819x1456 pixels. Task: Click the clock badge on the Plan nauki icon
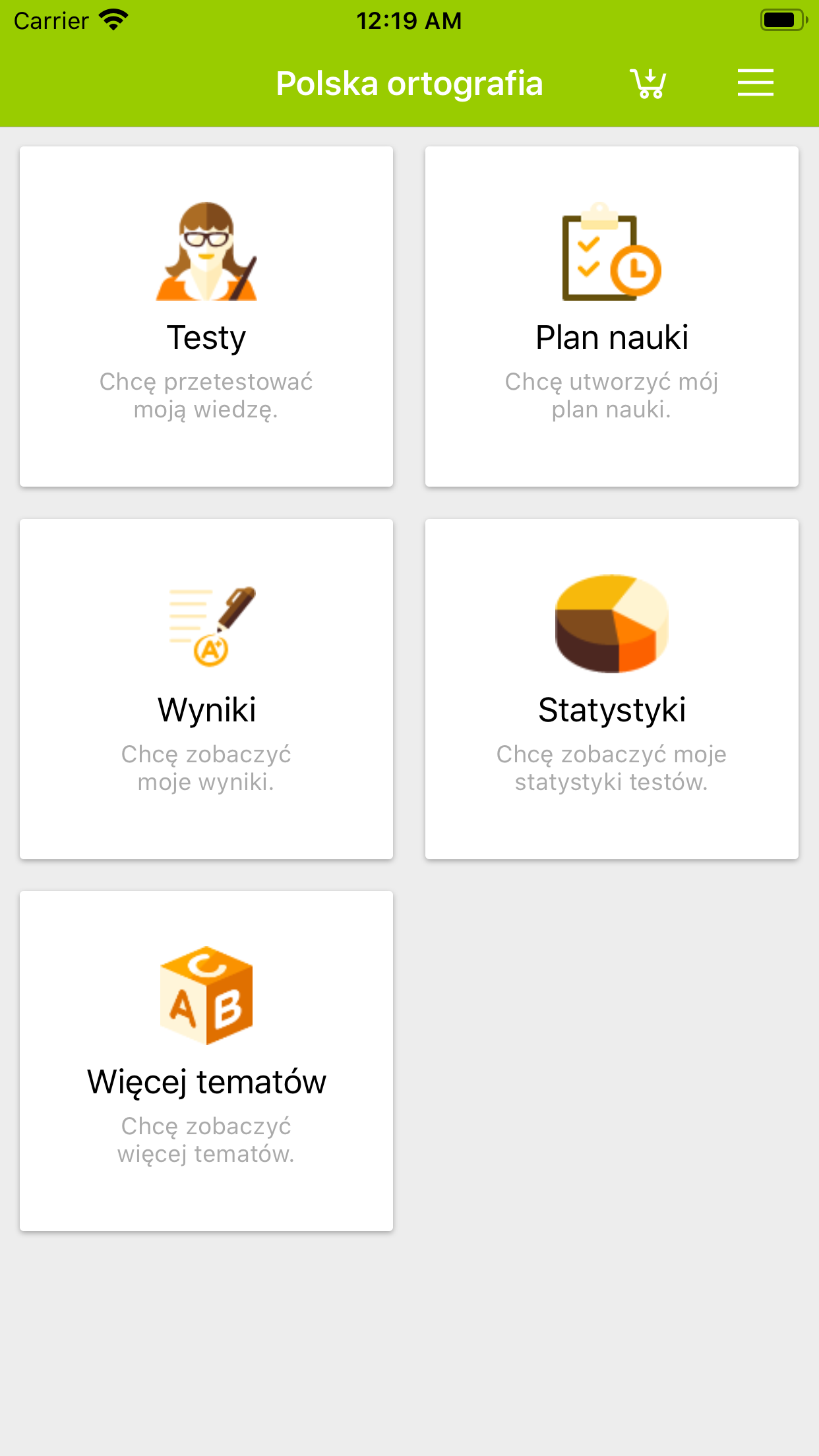pyautogui.click(x=635, y=269)
